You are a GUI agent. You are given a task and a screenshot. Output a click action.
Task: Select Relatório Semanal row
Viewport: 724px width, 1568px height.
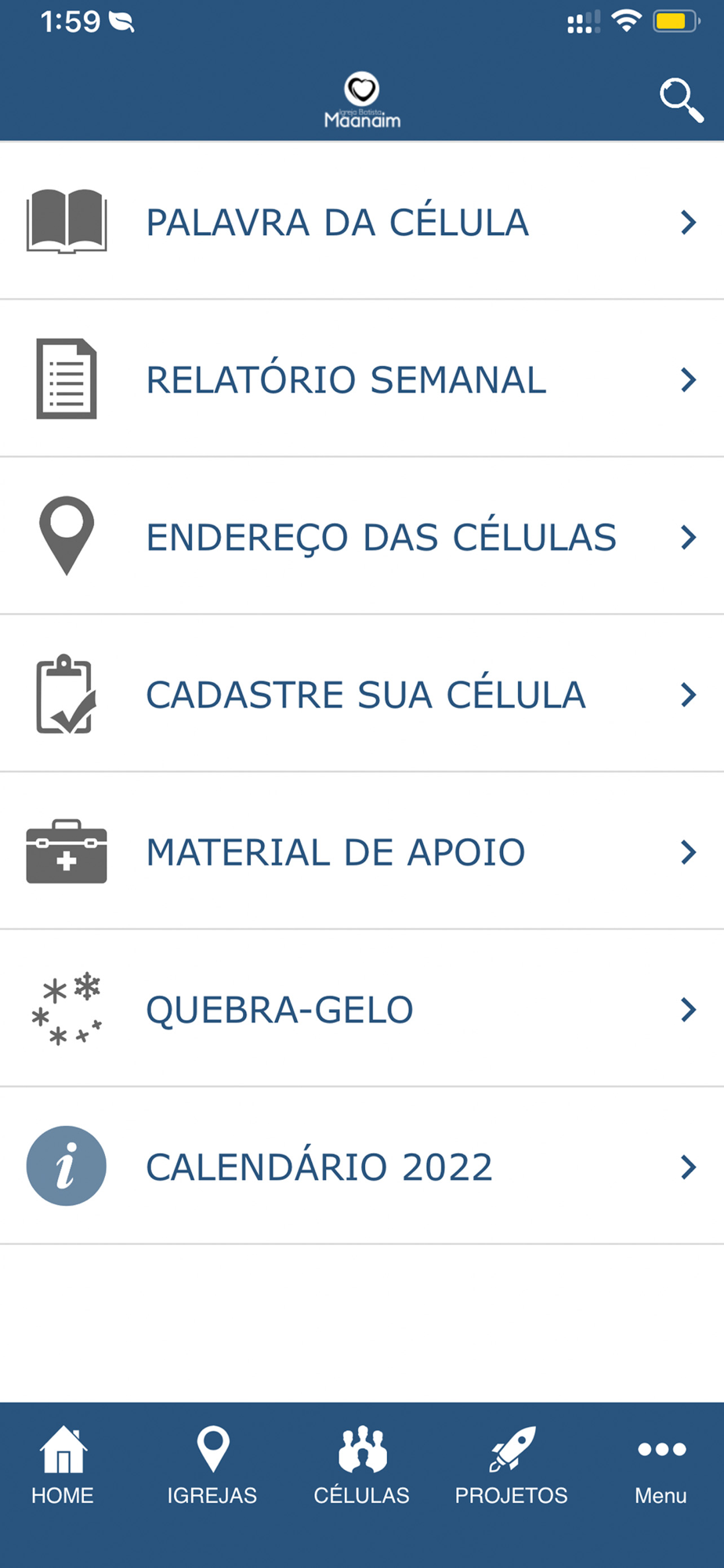(x=361, y=380)
